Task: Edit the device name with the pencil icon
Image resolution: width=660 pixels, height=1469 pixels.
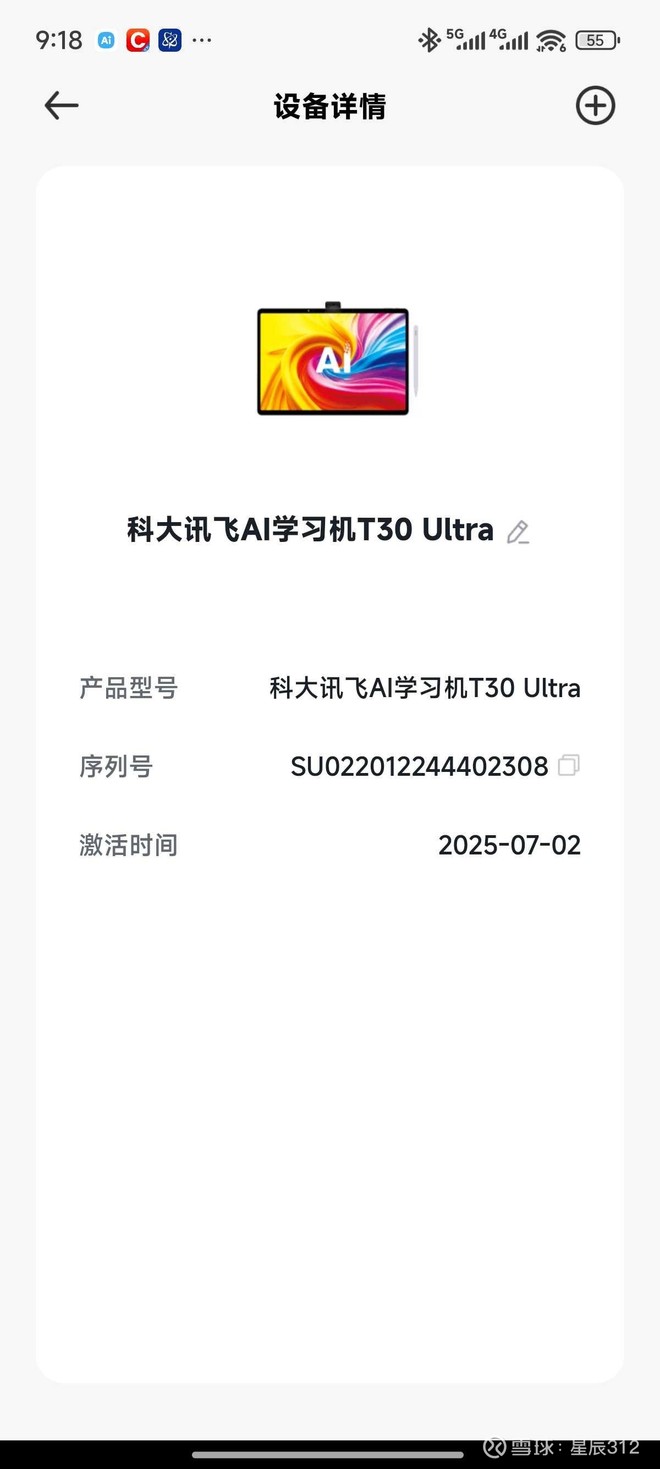Action: coord(518,532)
